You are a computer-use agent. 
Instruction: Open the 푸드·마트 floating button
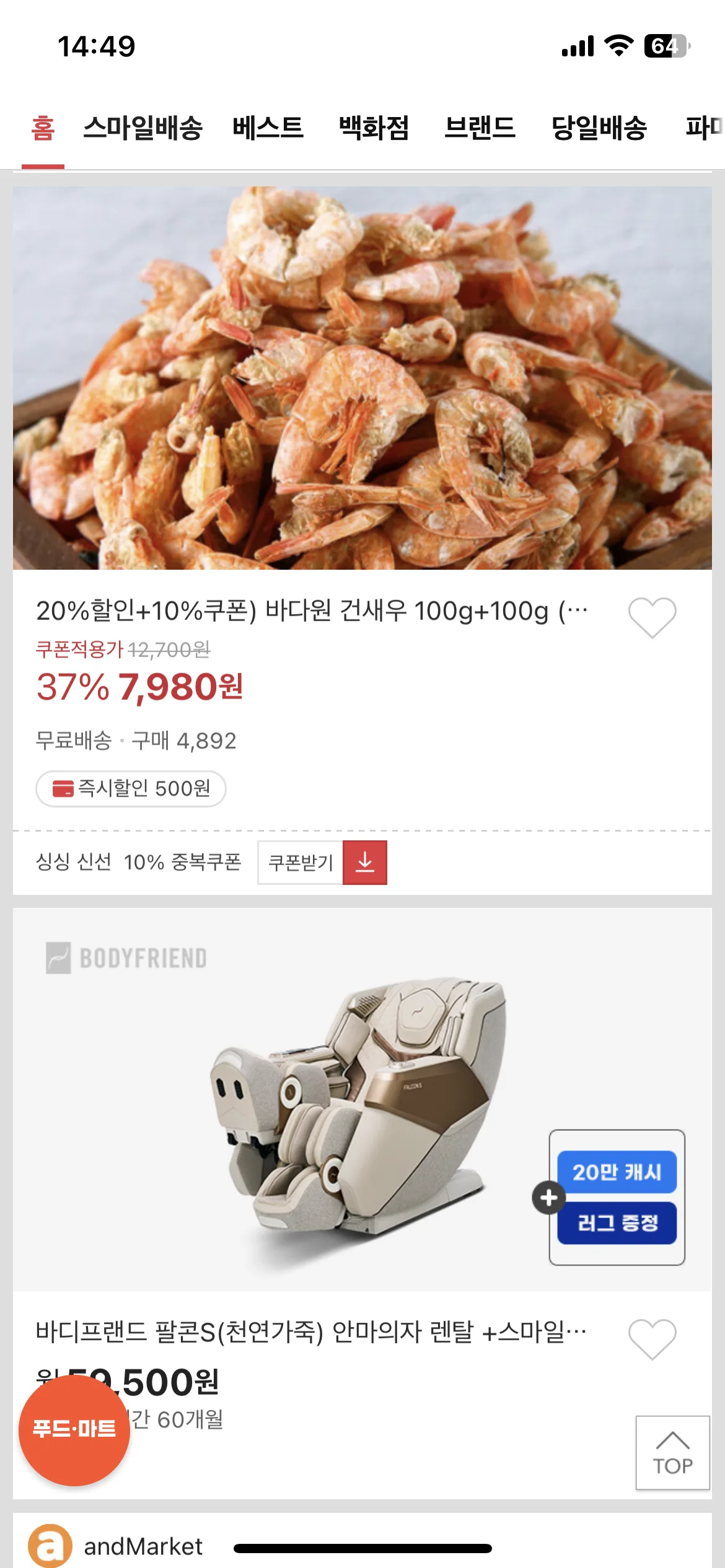coord(74,1429)
